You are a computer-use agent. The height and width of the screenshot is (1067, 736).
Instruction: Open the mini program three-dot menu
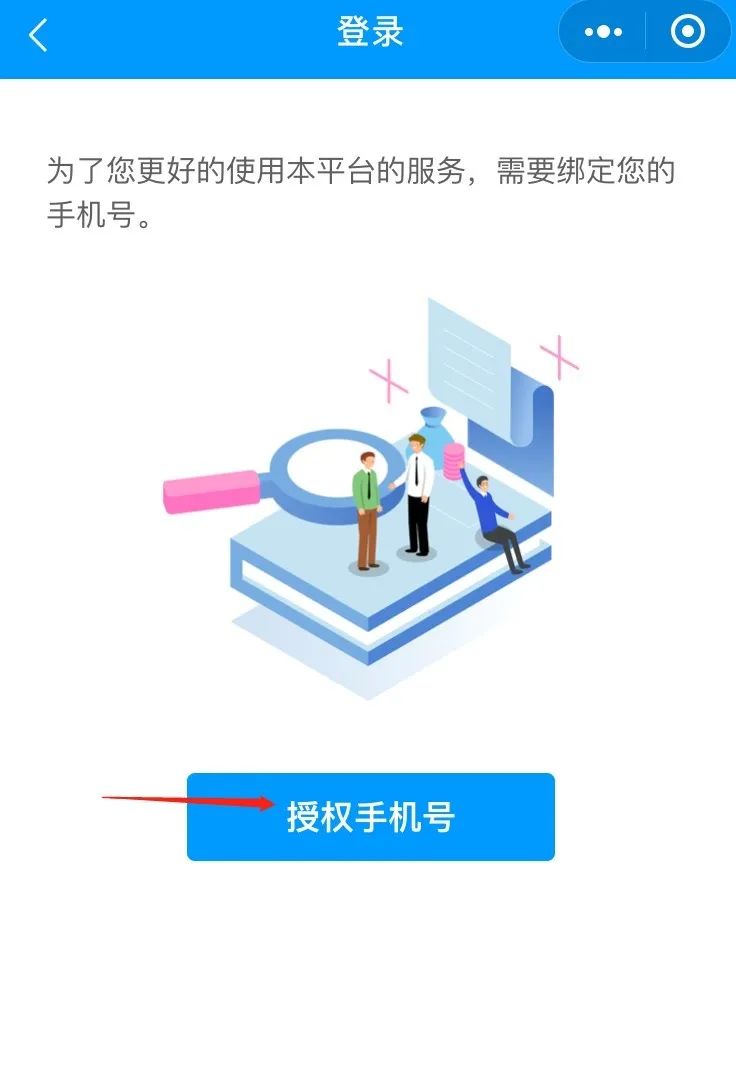(602, 33)
